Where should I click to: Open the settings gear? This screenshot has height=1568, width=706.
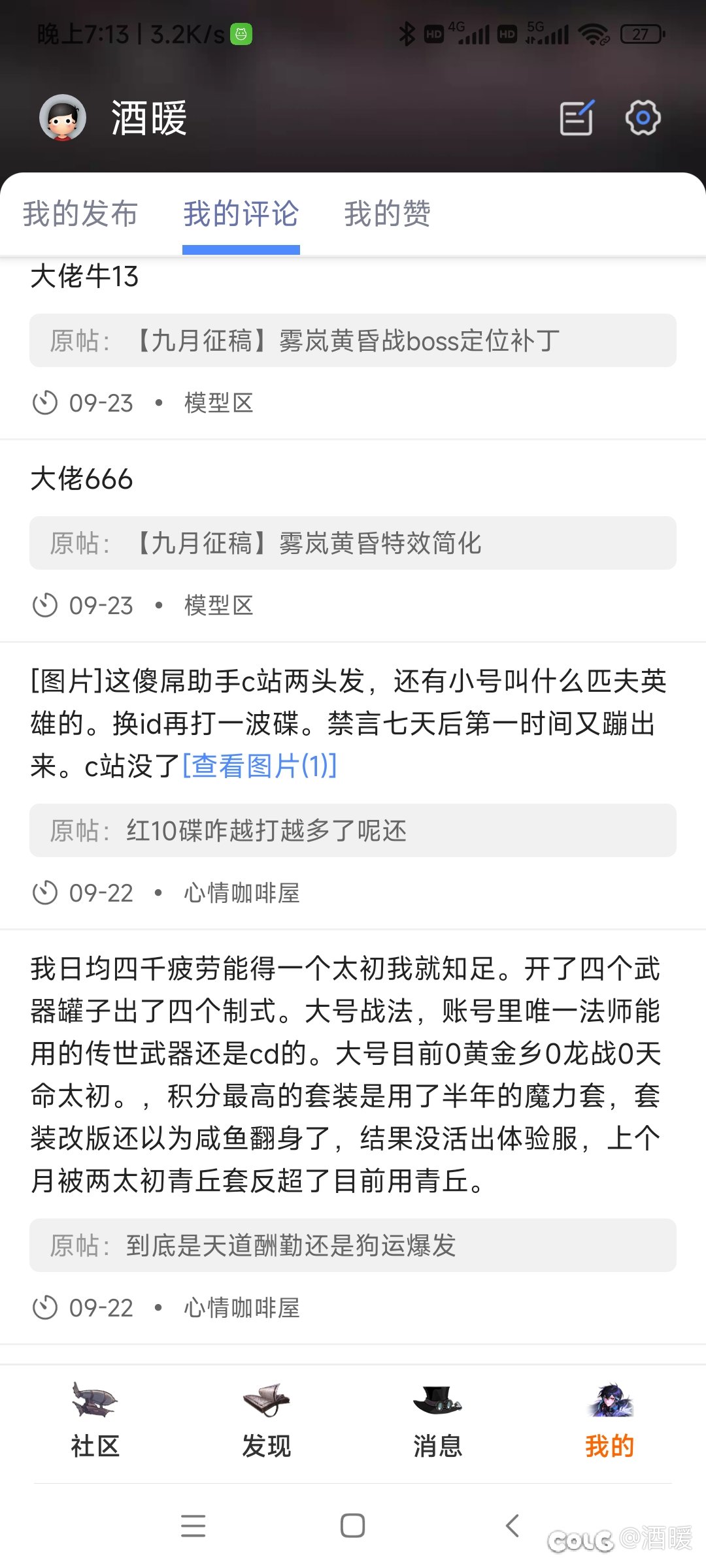click(x=643, y=118)
